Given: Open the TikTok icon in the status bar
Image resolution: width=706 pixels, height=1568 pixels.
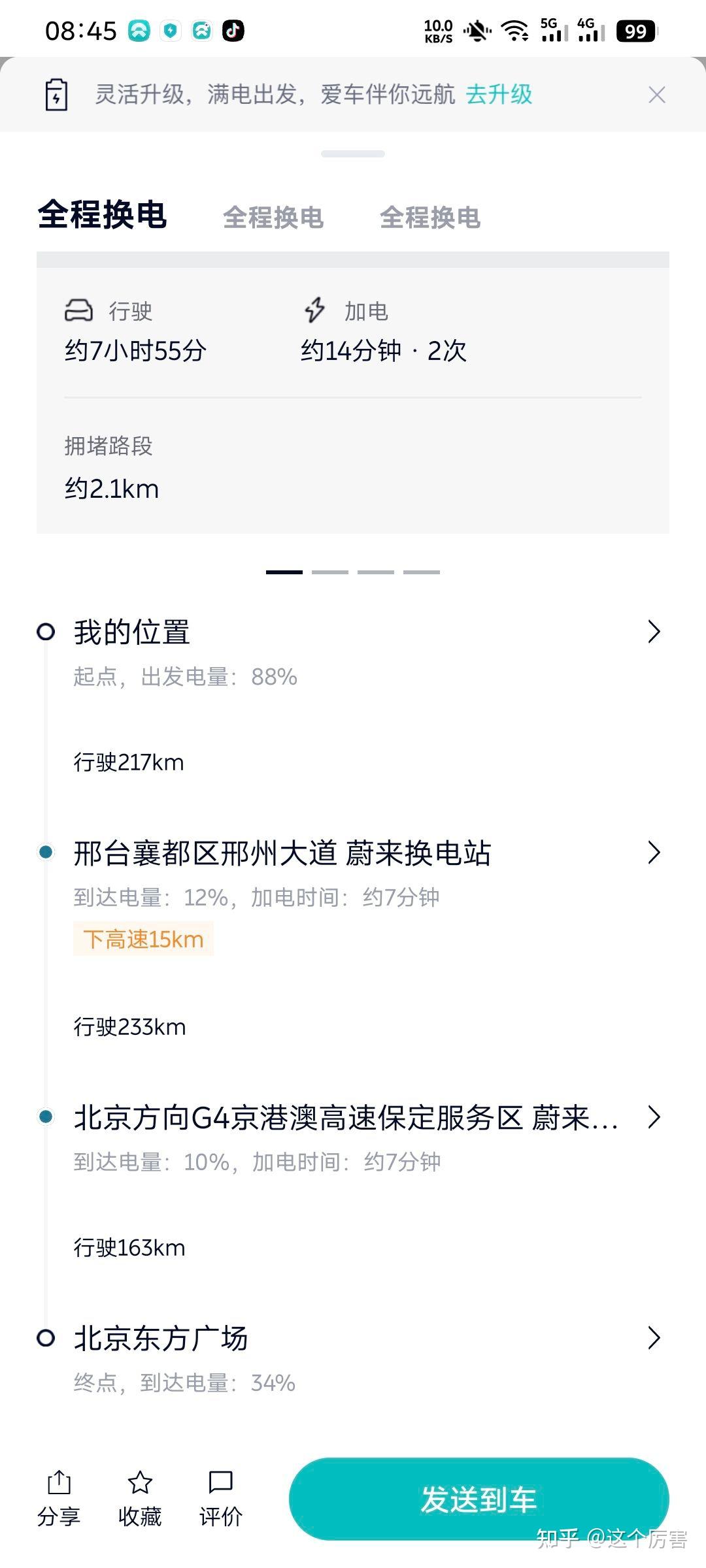Looking at the screenshot, I should click(x=234, y=31).
